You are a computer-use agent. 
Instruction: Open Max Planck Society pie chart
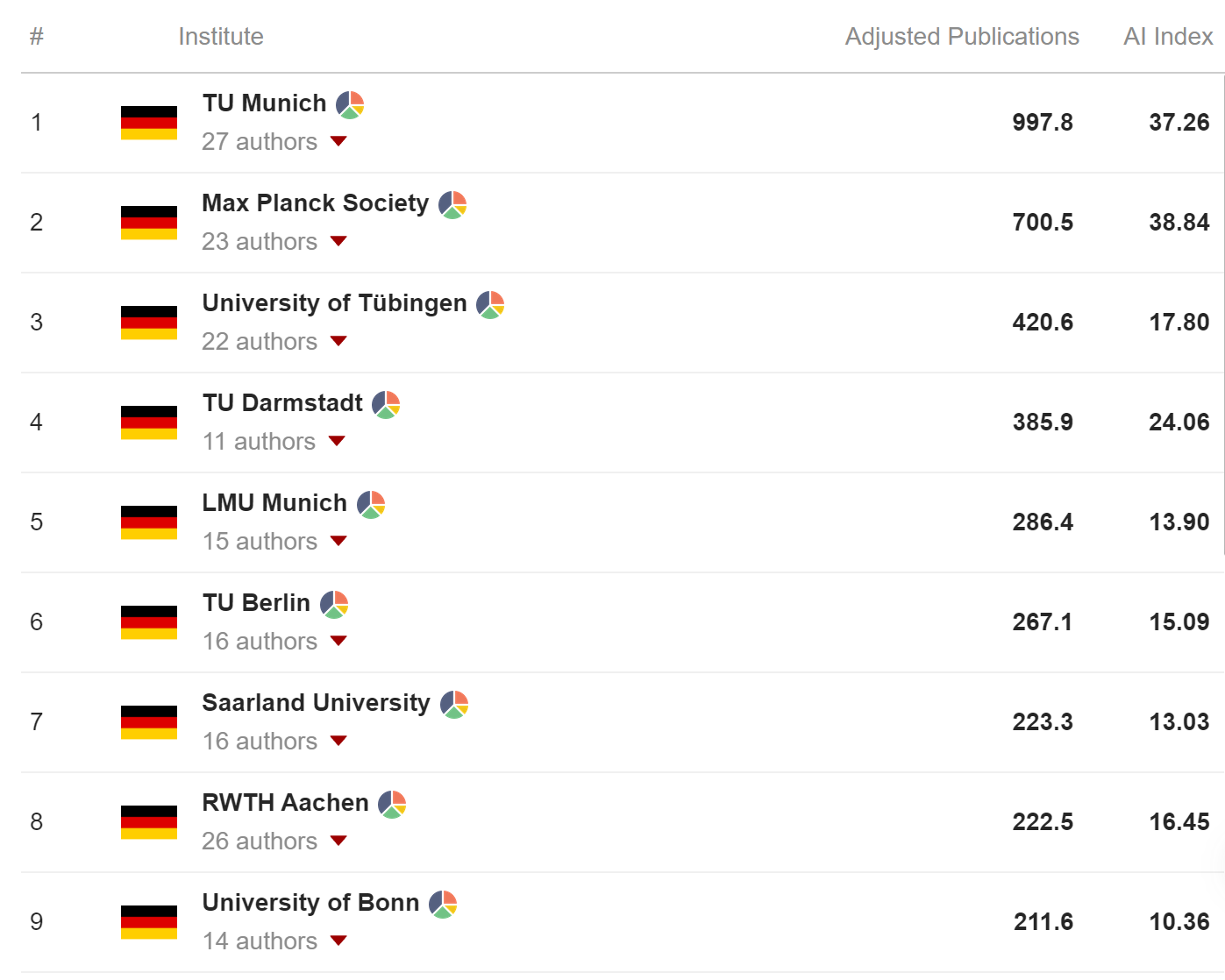452,204
